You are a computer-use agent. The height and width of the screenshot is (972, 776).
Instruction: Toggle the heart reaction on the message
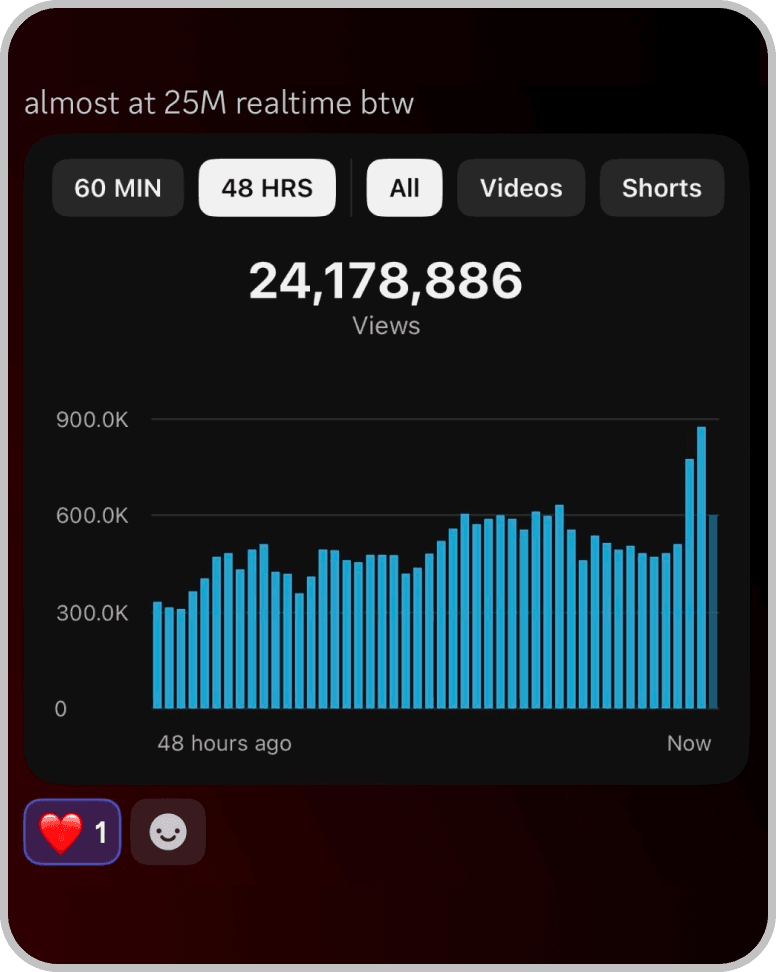coord(72,832)
